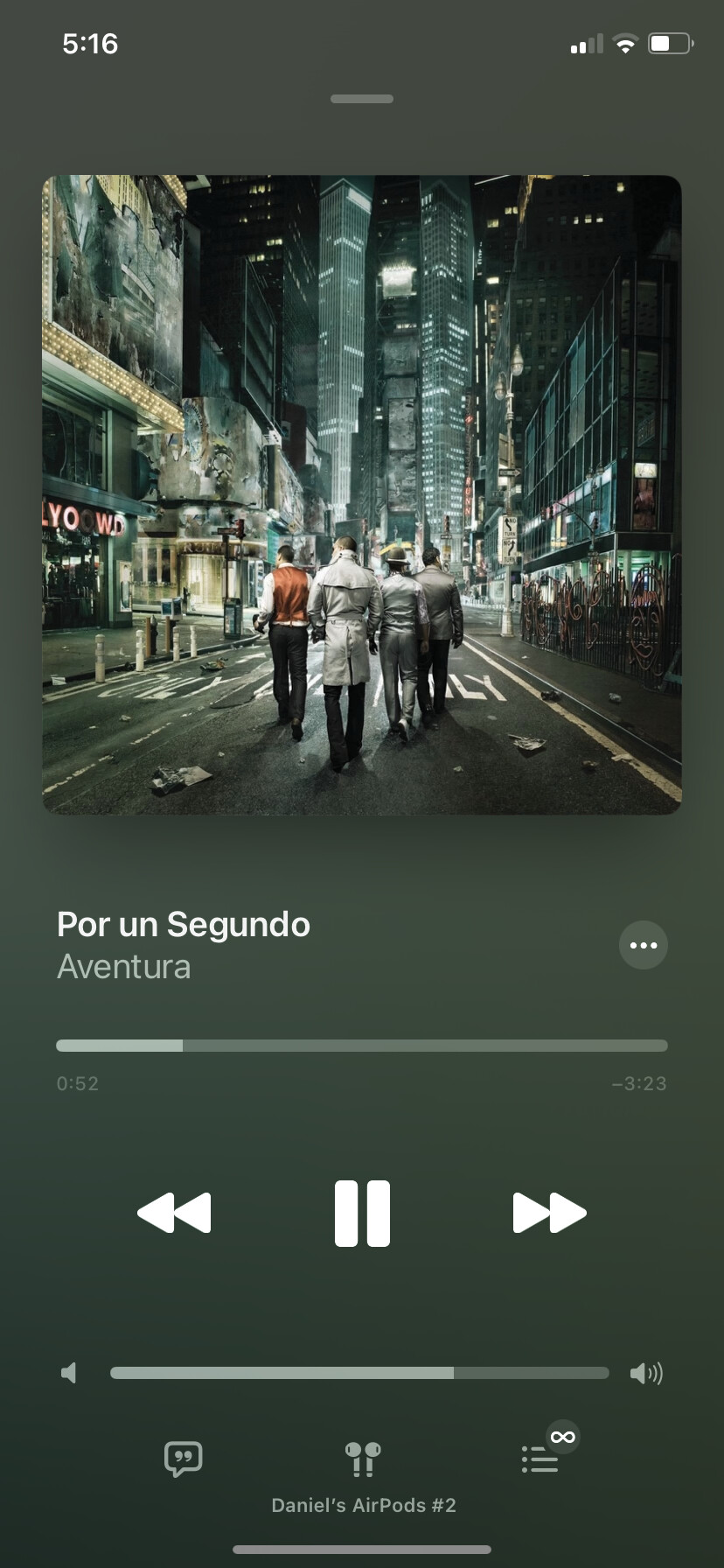Pause the song Por un Segundo
This screenshot has height=1568, width=724.
(362, 1213)
